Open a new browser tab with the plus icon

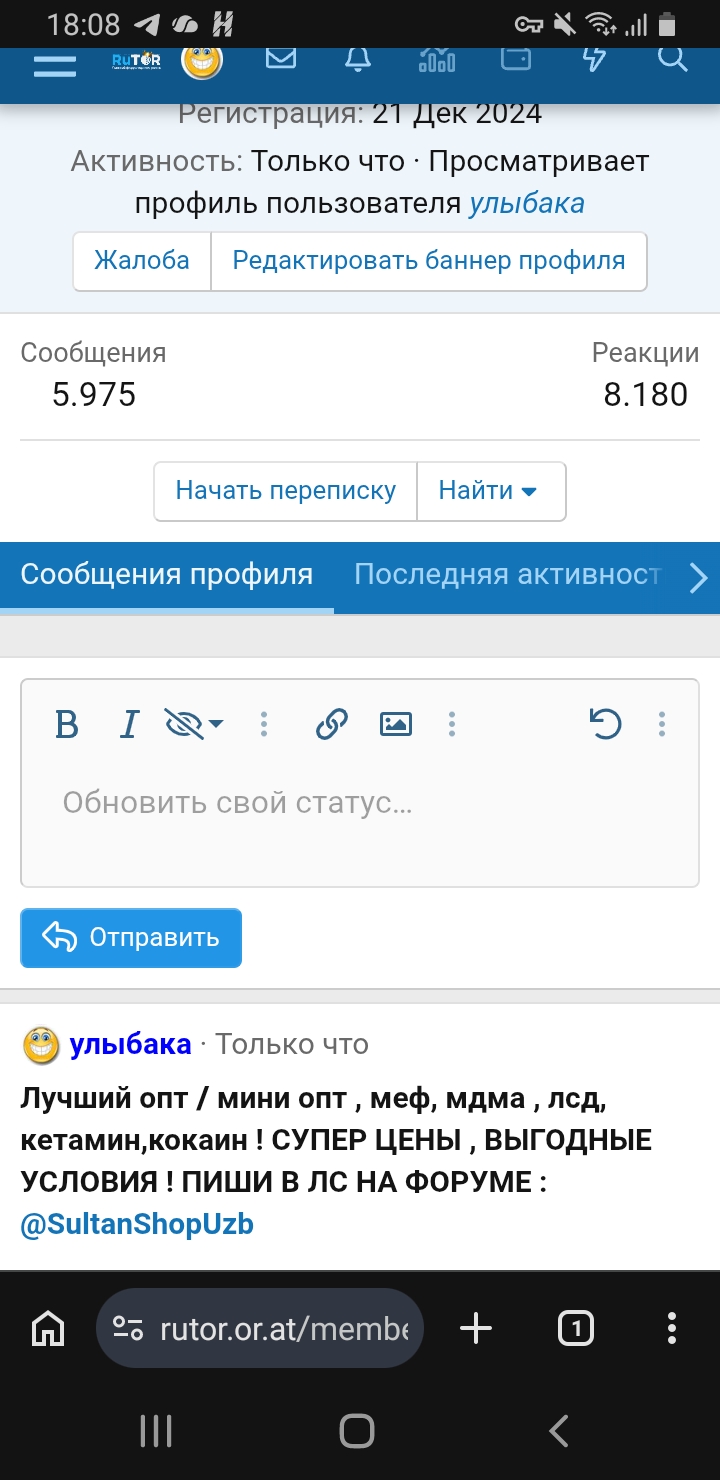[475, 1328]
